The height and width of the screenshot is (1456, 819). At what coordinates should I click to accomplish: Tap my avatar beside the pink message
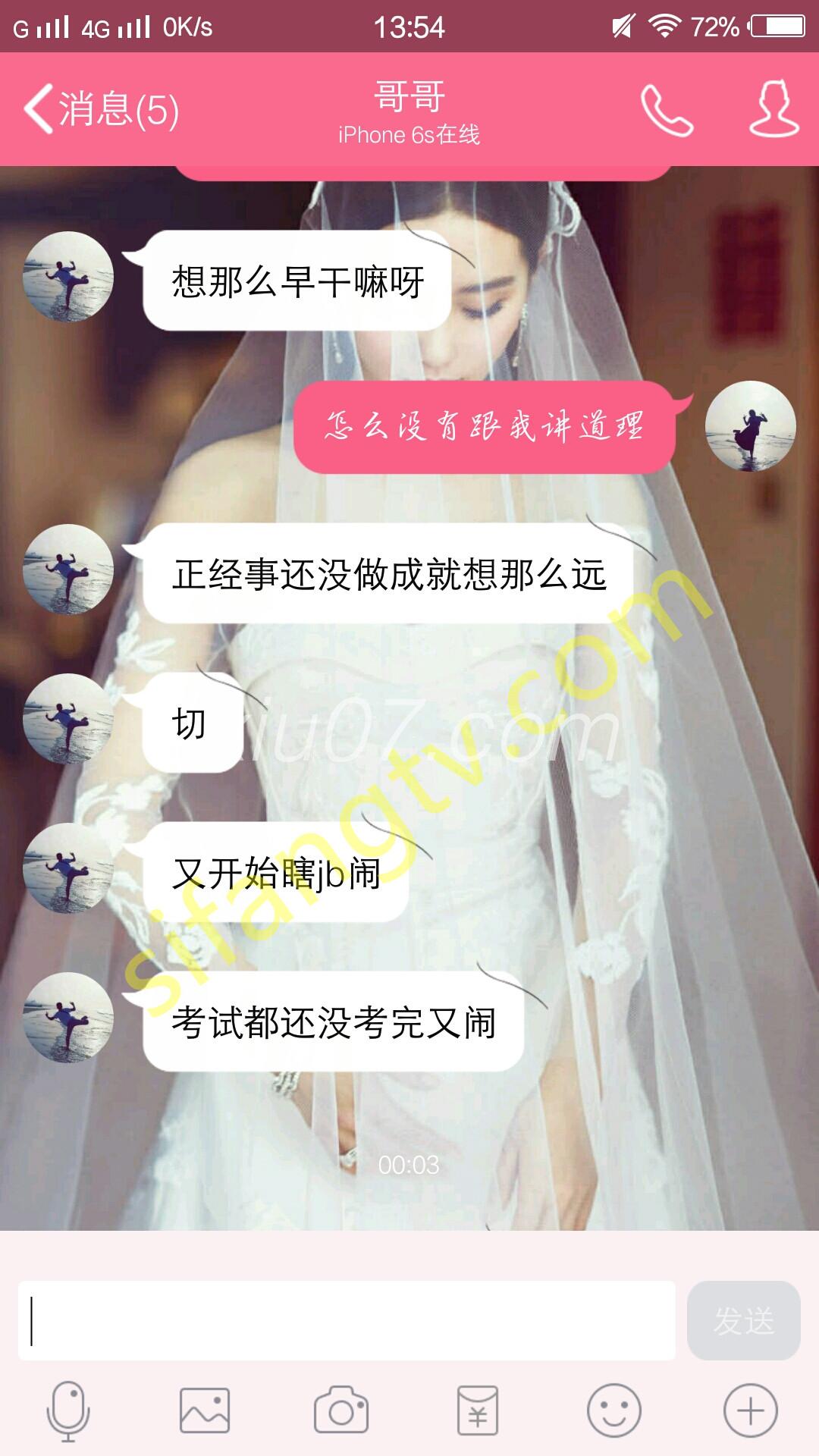pyautogui.click(x=750, y=426)
